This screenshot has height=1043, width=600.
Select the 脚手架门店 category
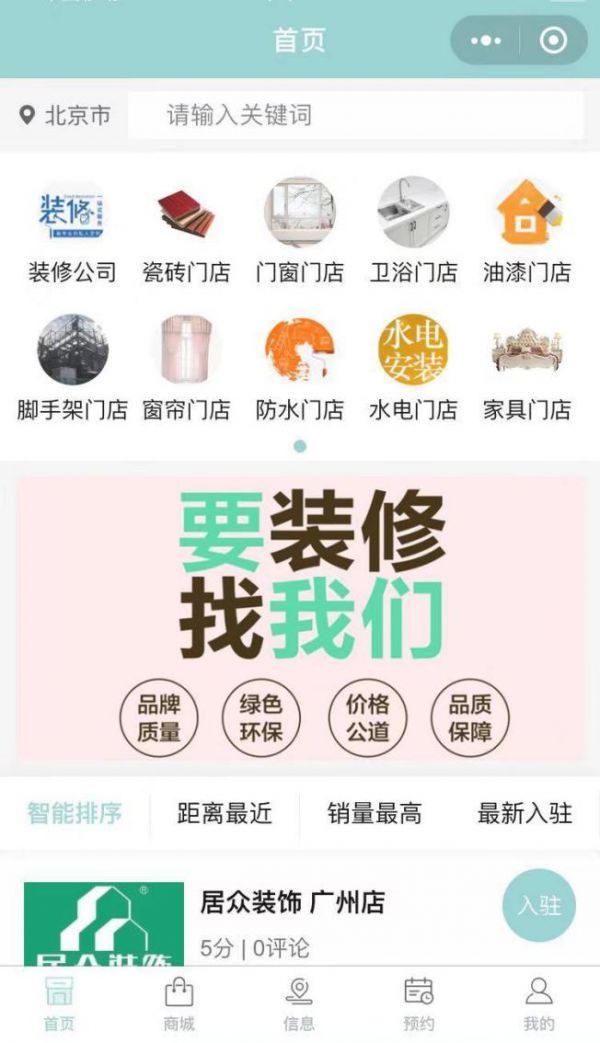point(72,367)
